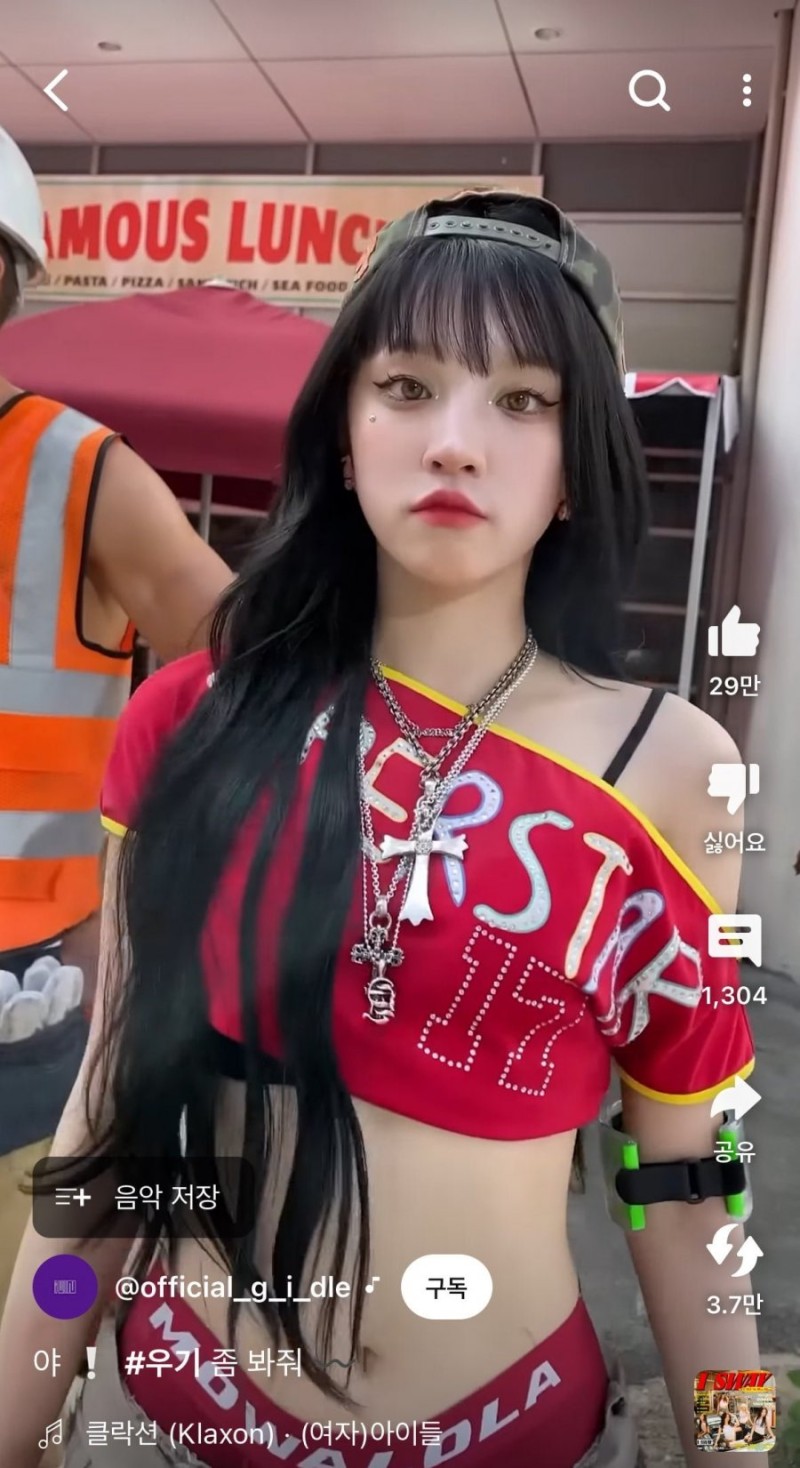Open the three-dot overflow menu
800x1468 pixels.
746,91
